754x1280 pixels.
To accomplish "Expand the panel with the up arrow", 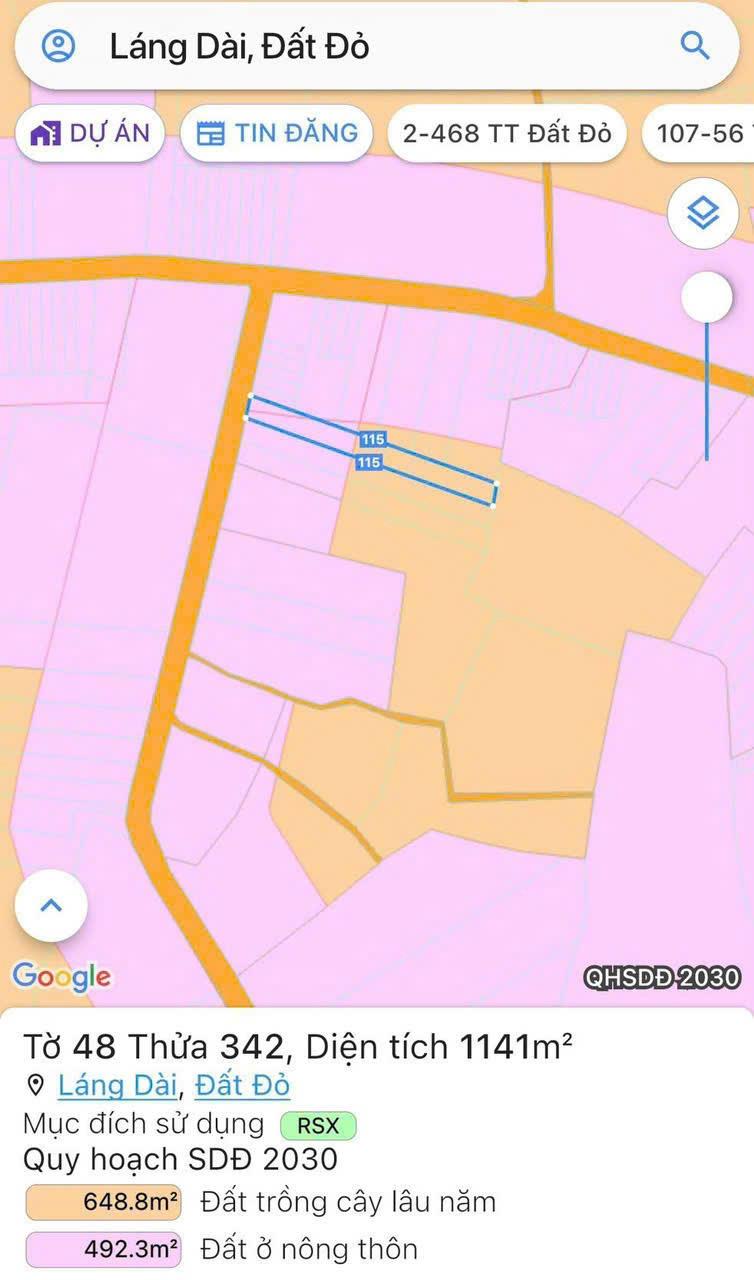I will click(x=51, y=906).
